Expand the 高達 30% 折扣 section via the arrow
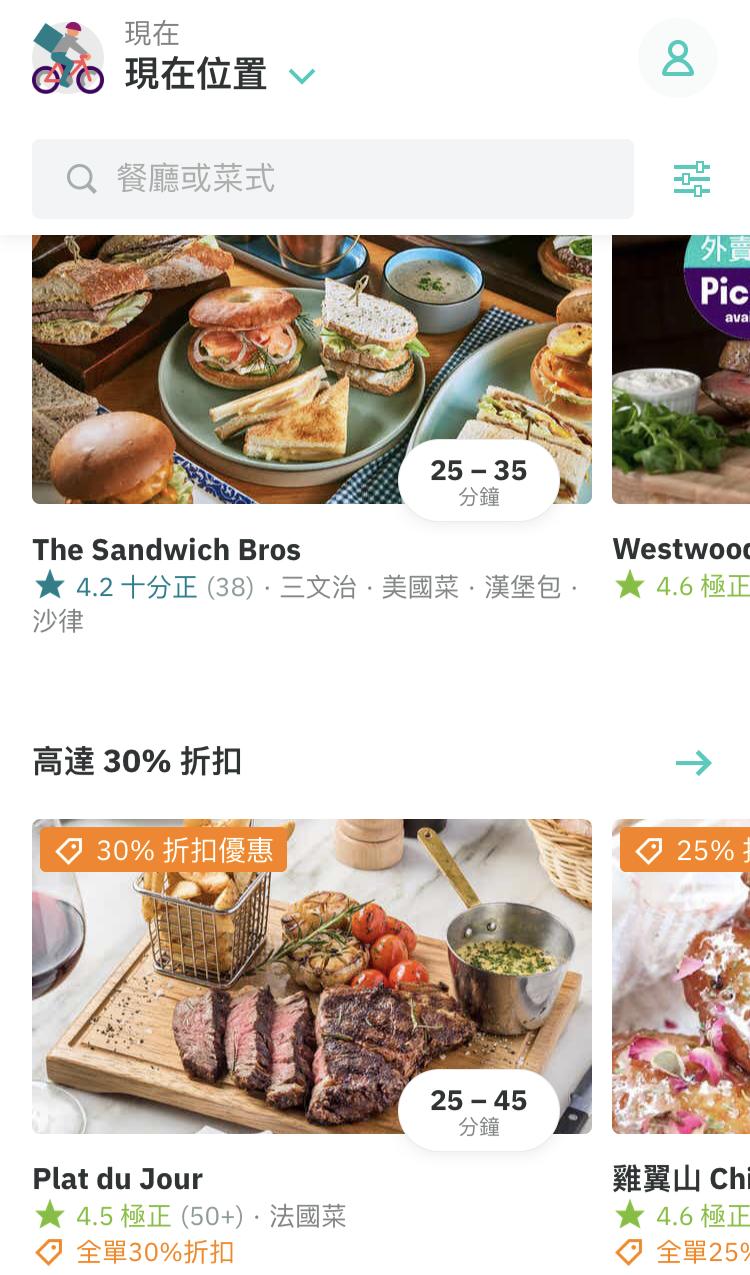This screenshot has width=750, height=1275. coord(693,762)
